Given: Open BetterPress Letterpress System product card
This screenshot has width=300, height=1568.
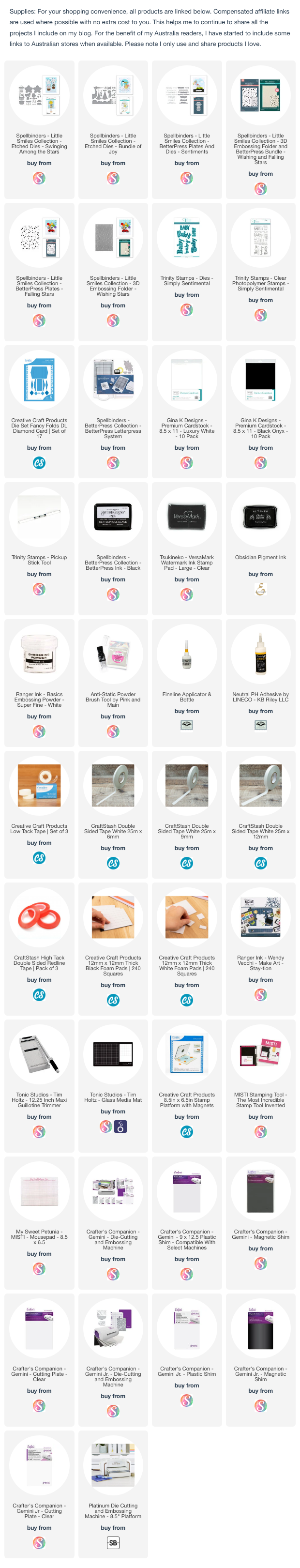Looking at the screenshot, I should pyautogui.click(x=113, y=380).
